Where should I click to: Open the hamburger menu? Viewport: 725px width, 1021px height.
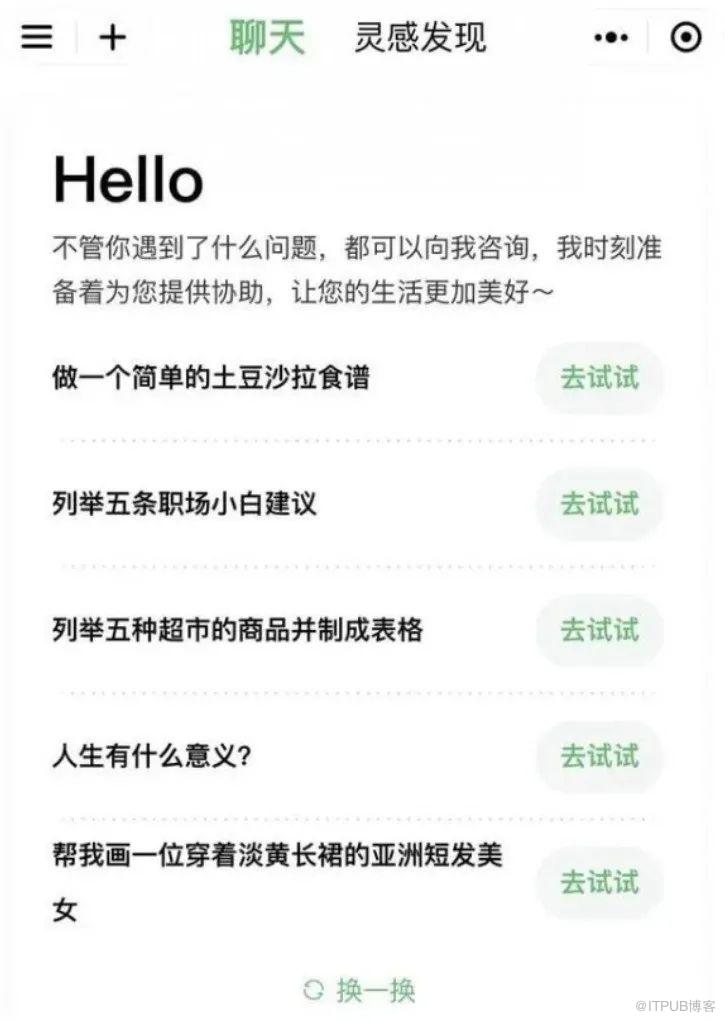[37, 37]
